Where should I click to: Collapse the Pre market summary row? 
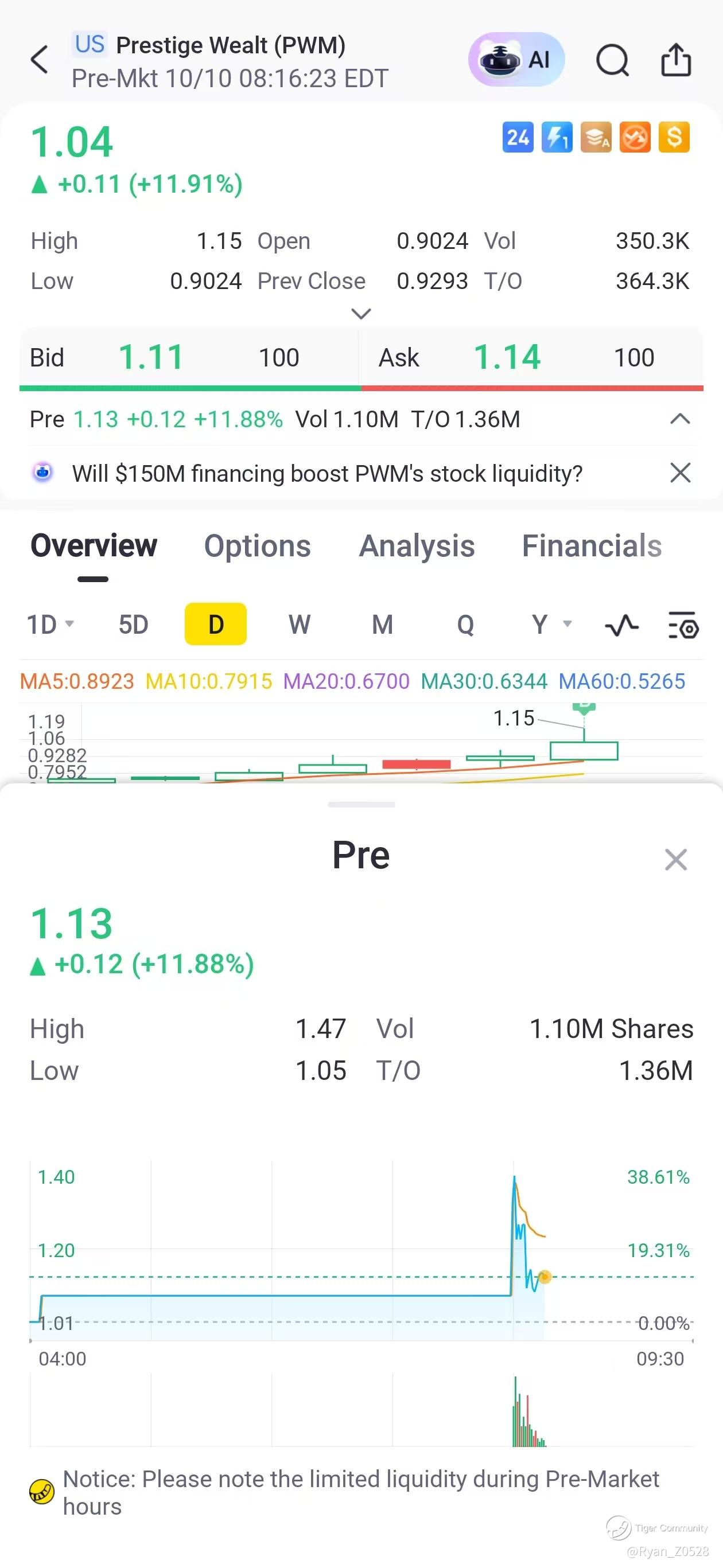tap(680, 419)
